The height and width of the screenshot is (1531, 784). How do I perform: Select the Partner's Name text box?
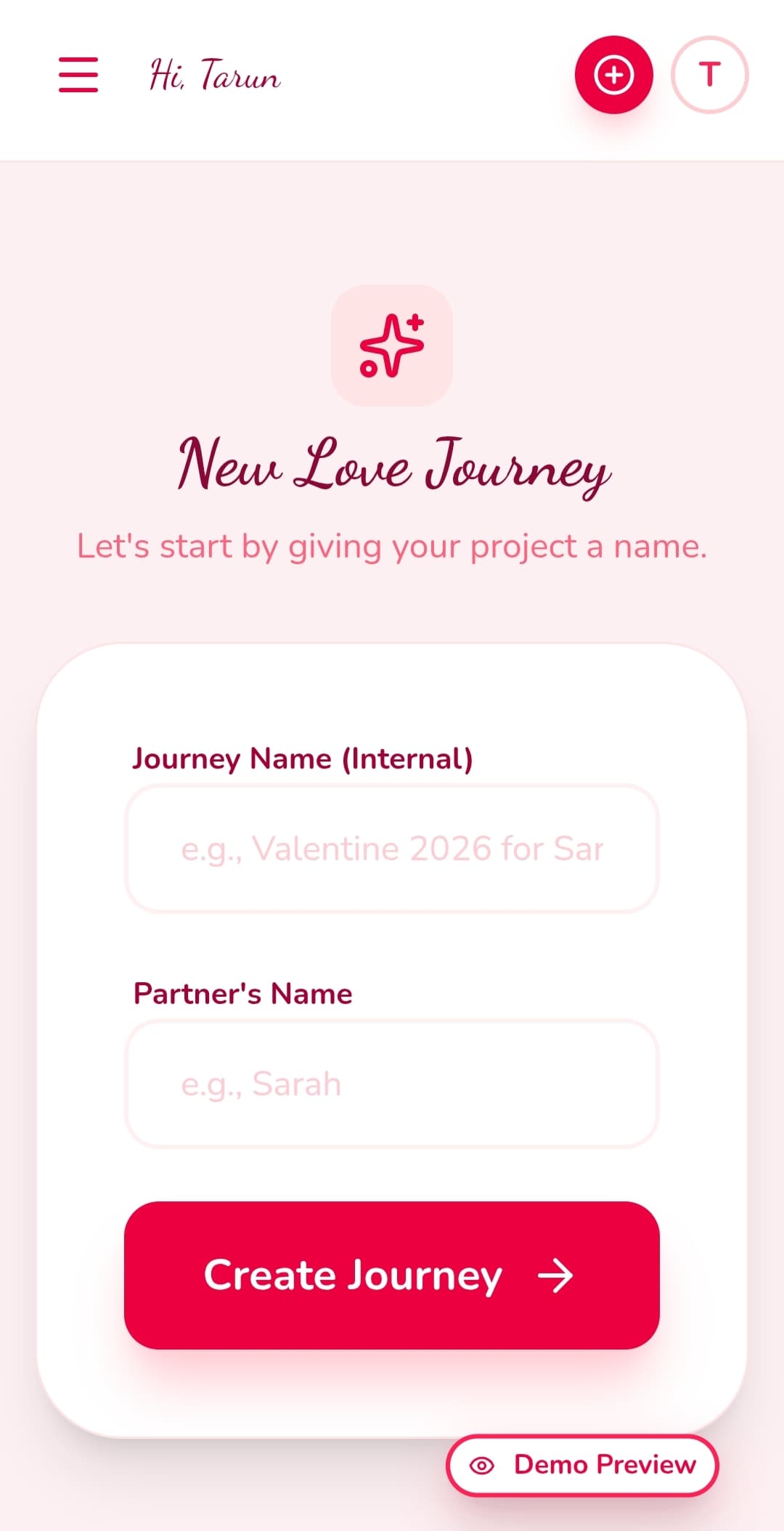(x=391, y=1083)
